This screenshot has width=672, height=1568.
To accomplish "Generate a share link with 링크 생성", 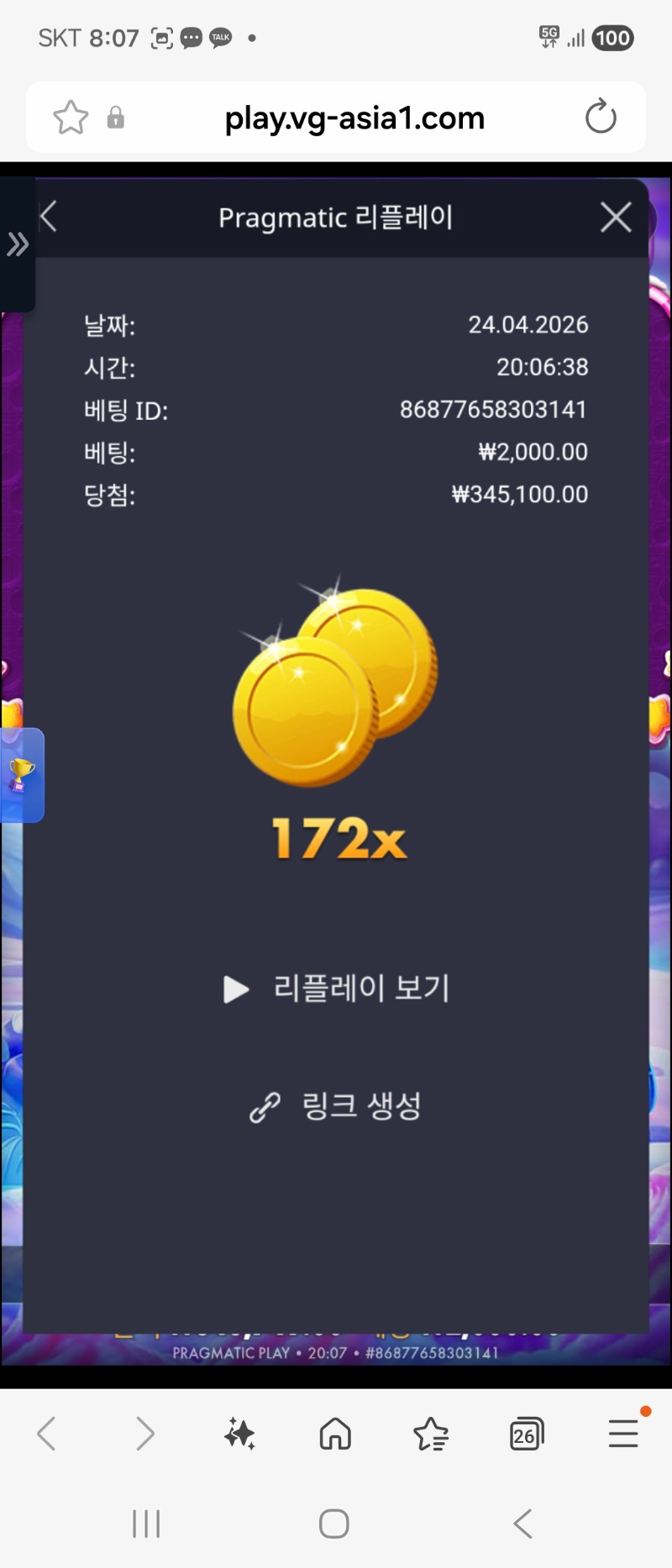I will (336, 1106).
